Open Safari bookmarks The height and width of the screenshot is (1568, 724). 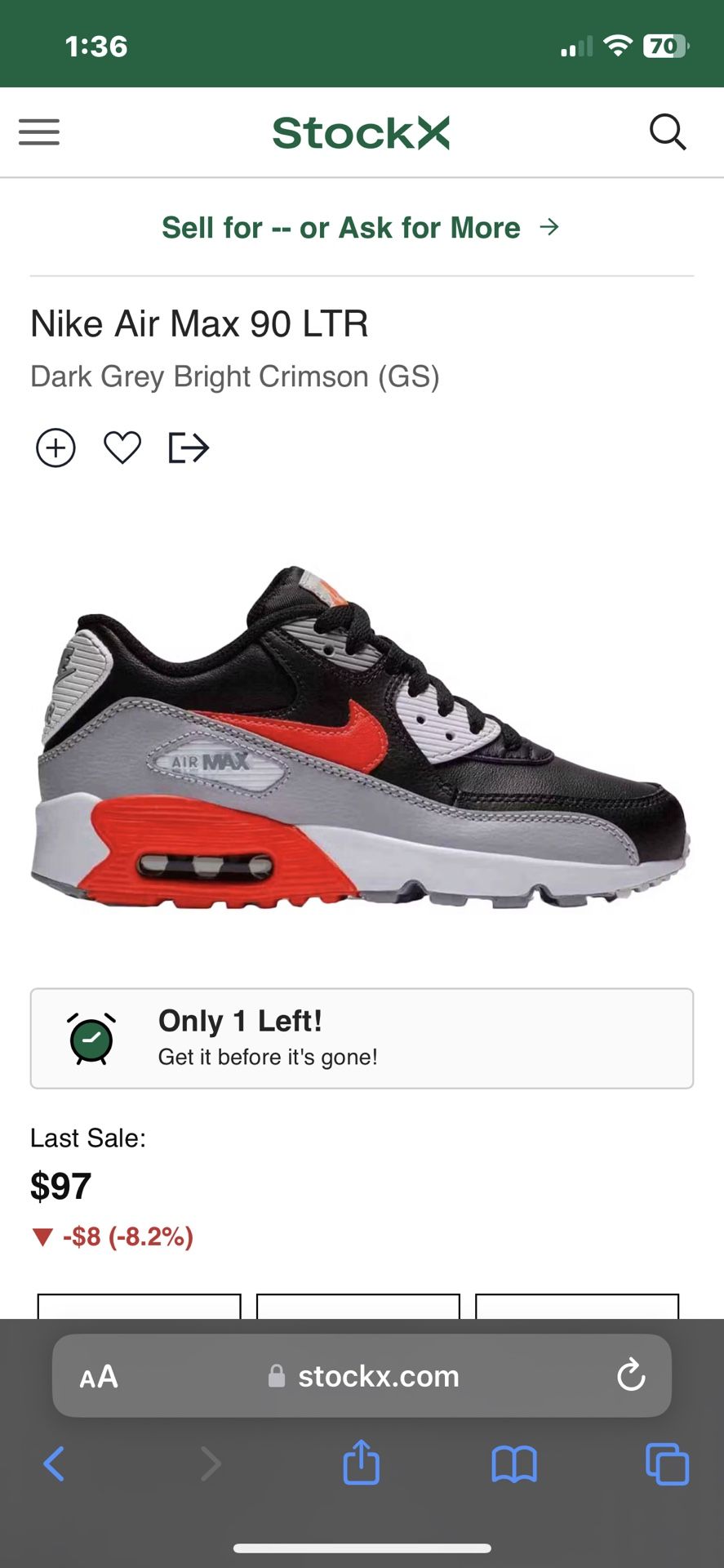click(x=514, y=1464)
